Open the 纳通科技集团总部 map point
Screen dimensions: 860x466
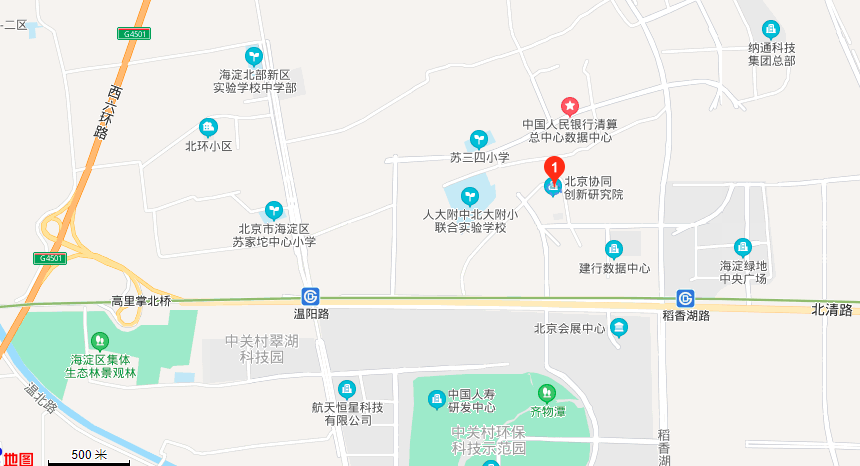pyautogui.click(x=771, y=30)
